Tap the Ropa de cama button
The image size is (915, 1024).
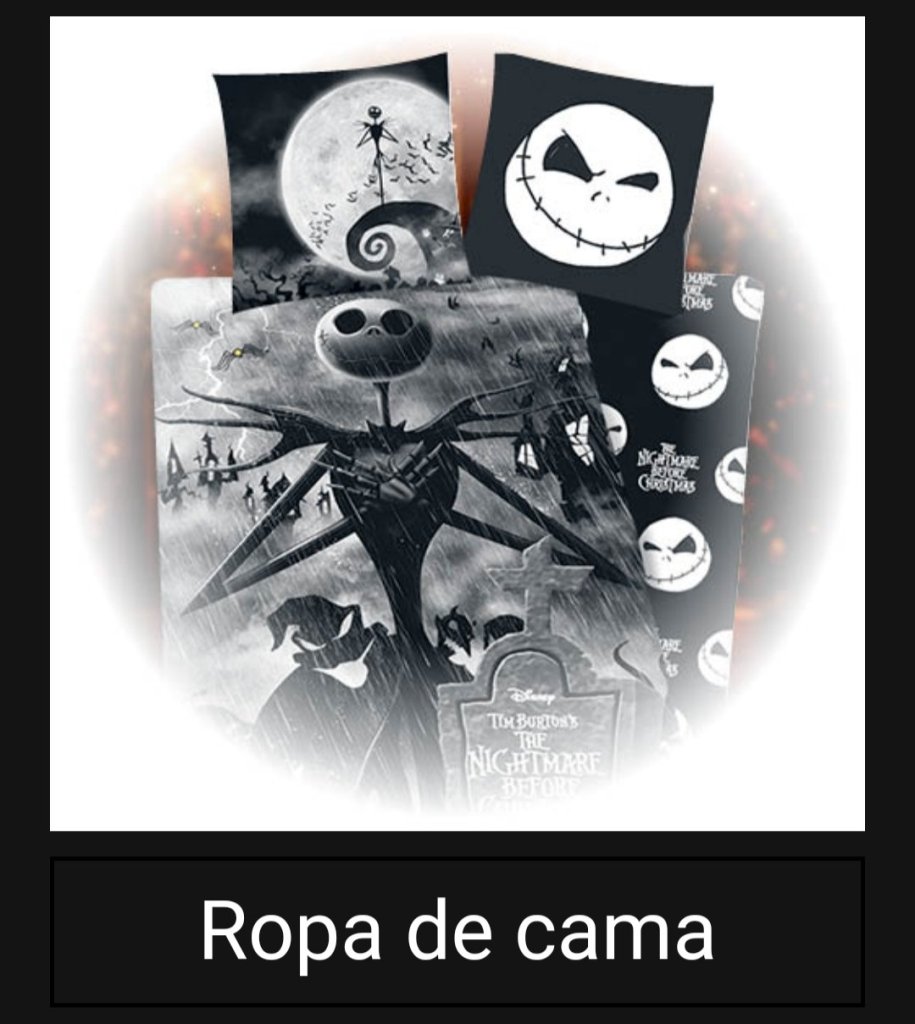tap(457, 931)
